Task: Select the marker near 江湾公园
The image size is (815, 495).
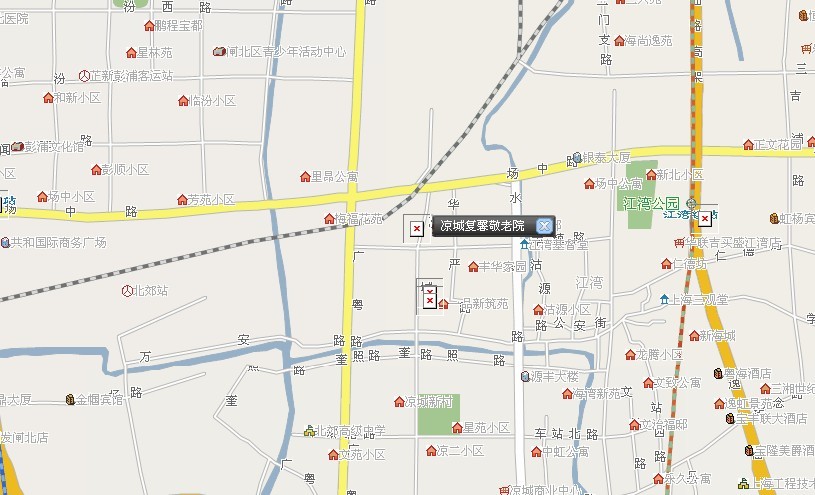Action: pos(705,218)
